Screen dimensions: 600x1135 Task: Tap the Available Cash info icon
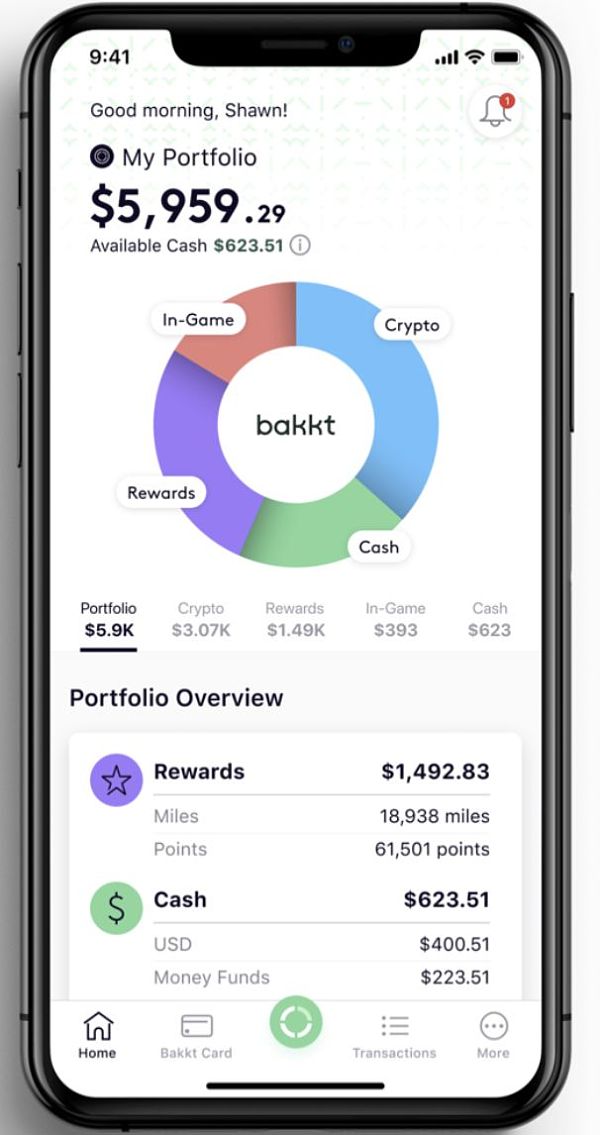[300, 245]
